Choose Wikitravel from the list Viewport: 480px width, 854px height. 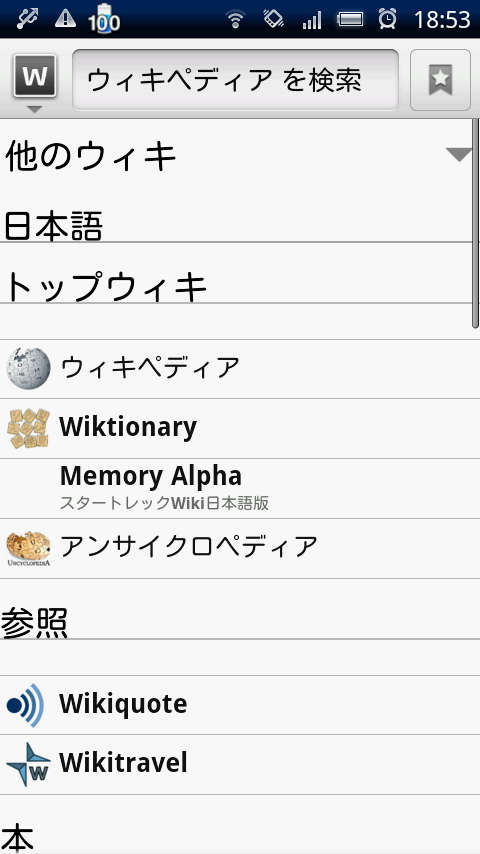tap(240, 764)
